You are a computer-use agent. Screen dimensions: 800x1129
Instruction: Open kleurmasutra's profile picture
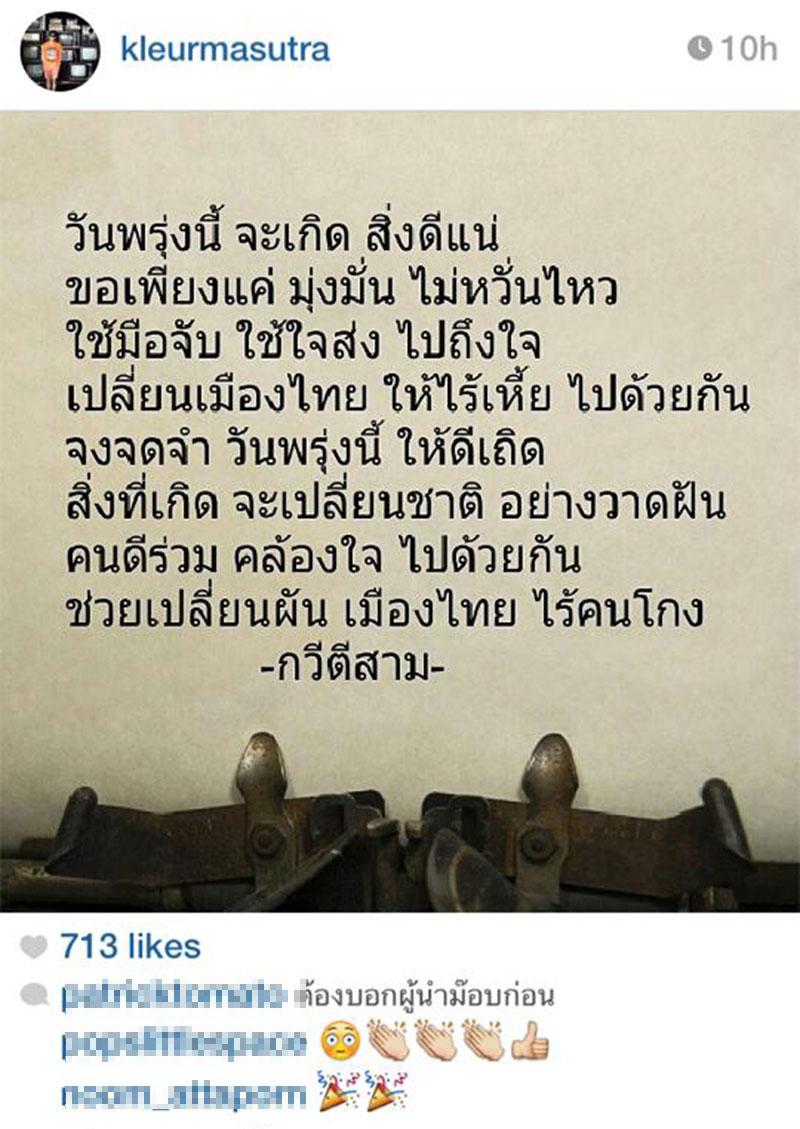click(x=59, y=51)
